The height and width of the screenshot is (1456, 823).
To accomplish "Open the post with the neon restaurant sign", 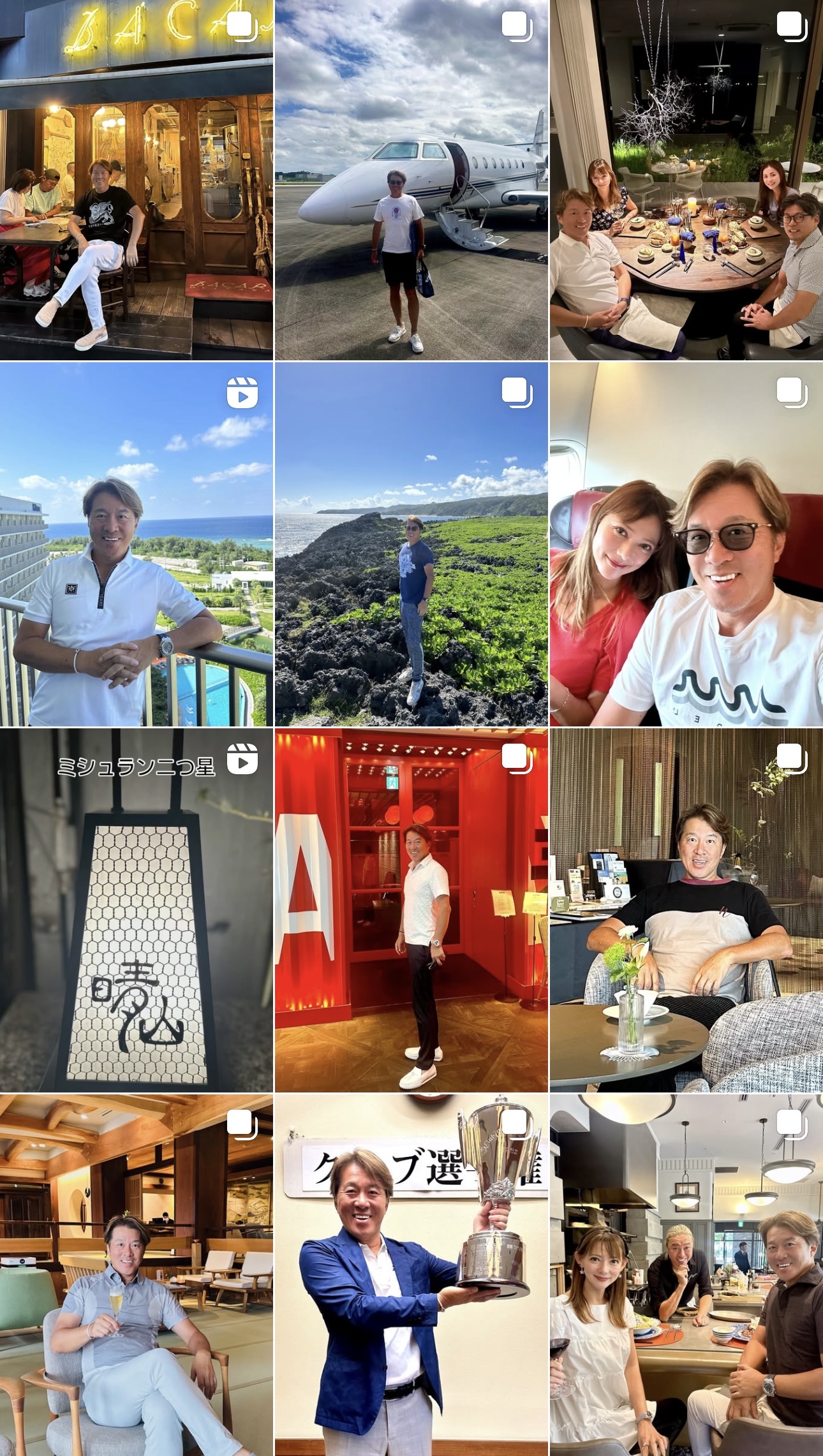I will coord(137,180).
